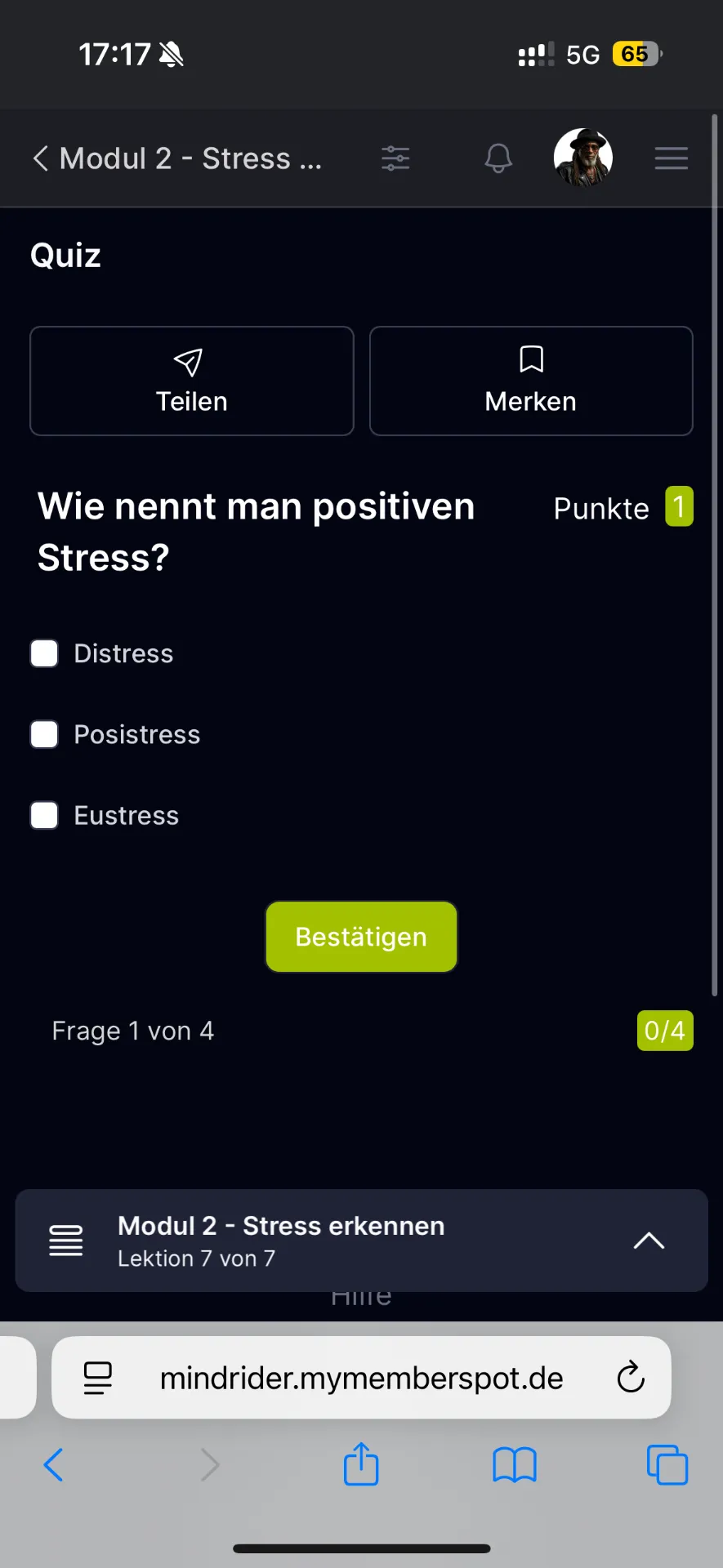
Task: Tap the Merken bookmark button
Action: pyautogui.click(x=530, y=381)
